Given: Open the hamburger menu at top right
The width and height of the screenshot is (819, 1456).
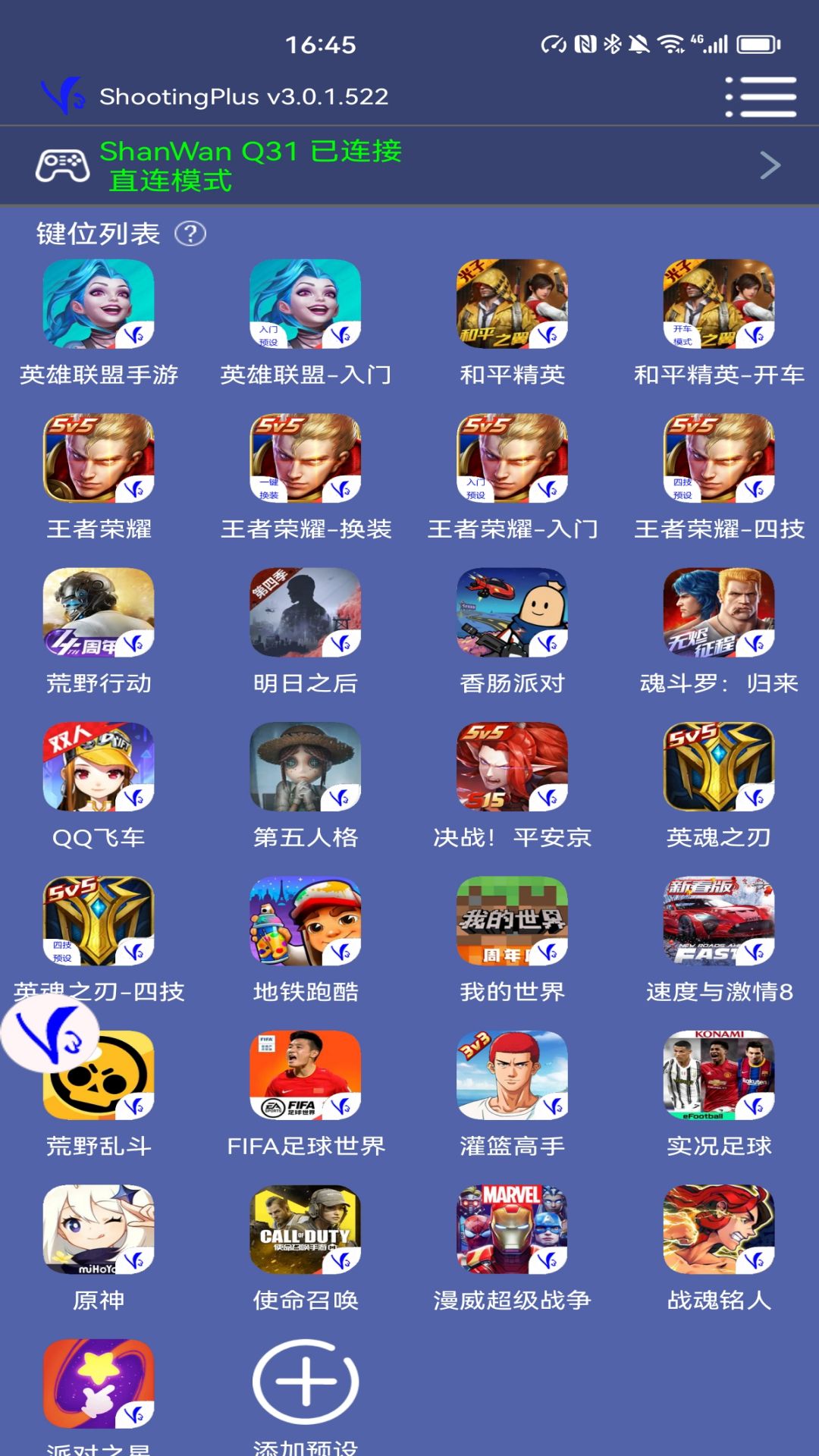Looking at the screenshot, I should pyautogui.click(x=761, y=96).
